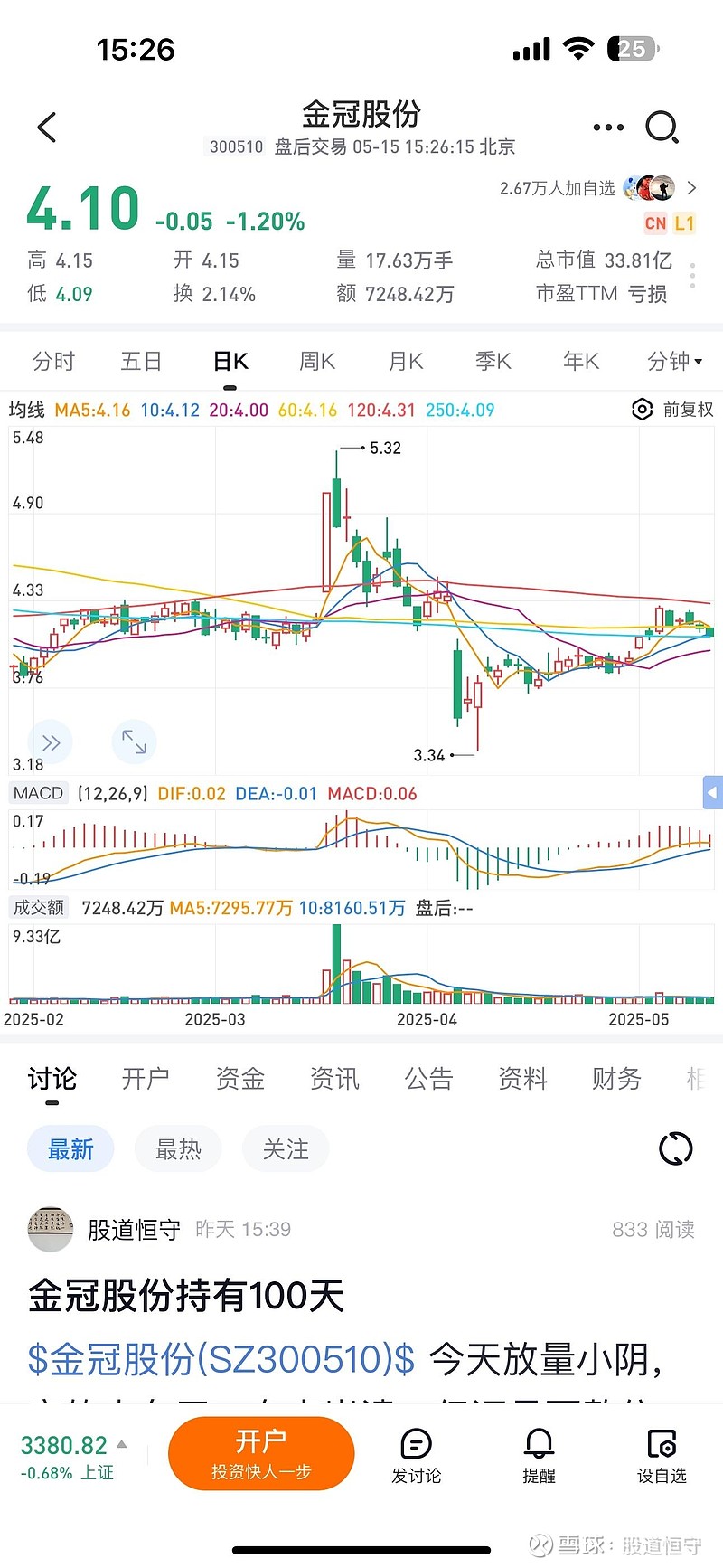Refresh comments with the circular arrow icon

(x=674, y=1148)
